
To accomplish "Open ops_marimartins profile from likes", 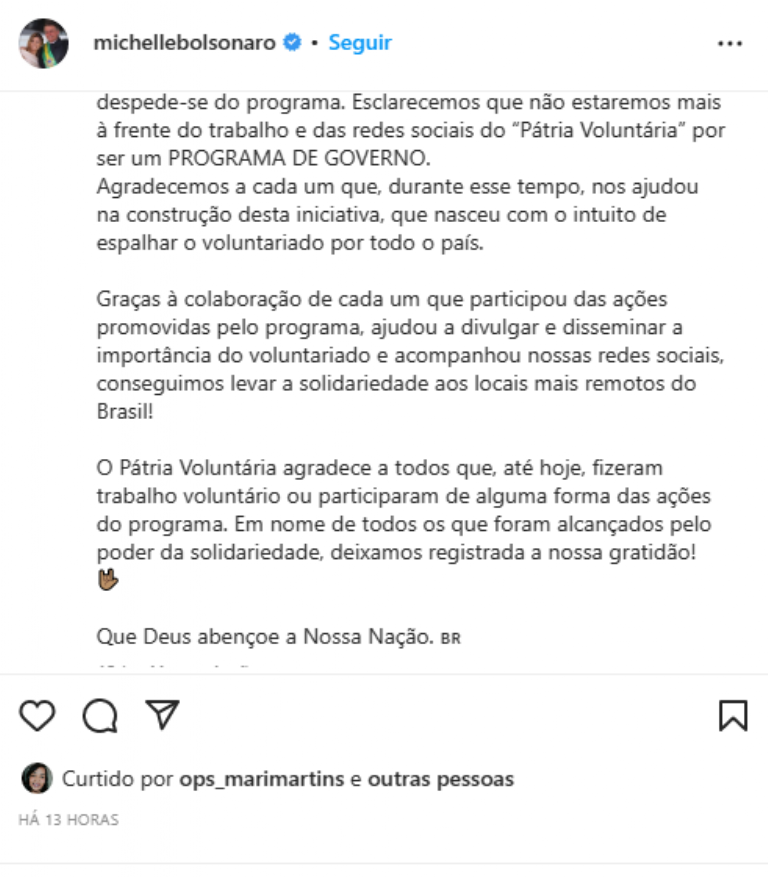I will pyautogui.click(x=262, y=779).
